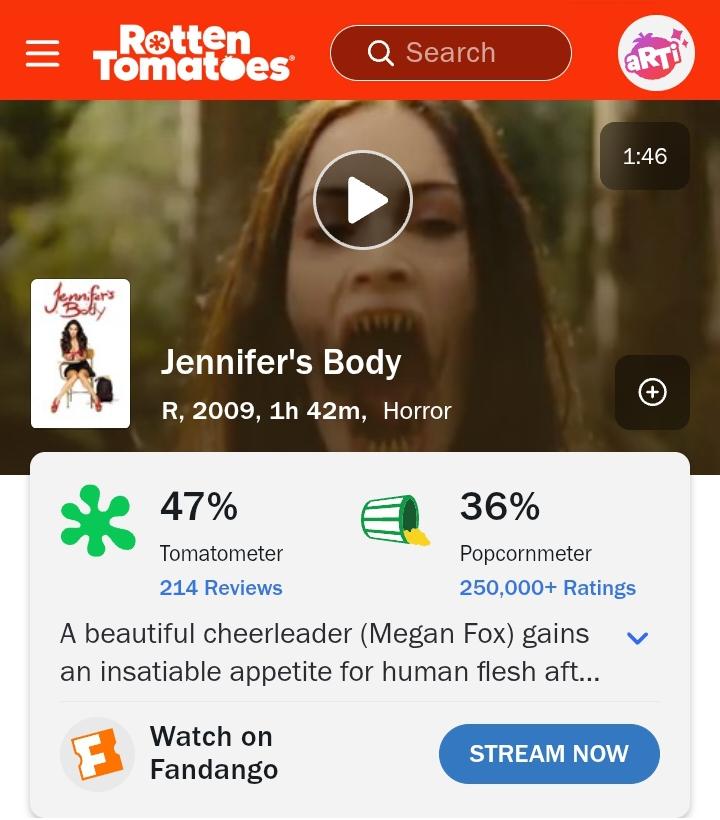Open the 214 Reviews link
The width and height of the screenshot is (720, 820).
pos(221,588)
